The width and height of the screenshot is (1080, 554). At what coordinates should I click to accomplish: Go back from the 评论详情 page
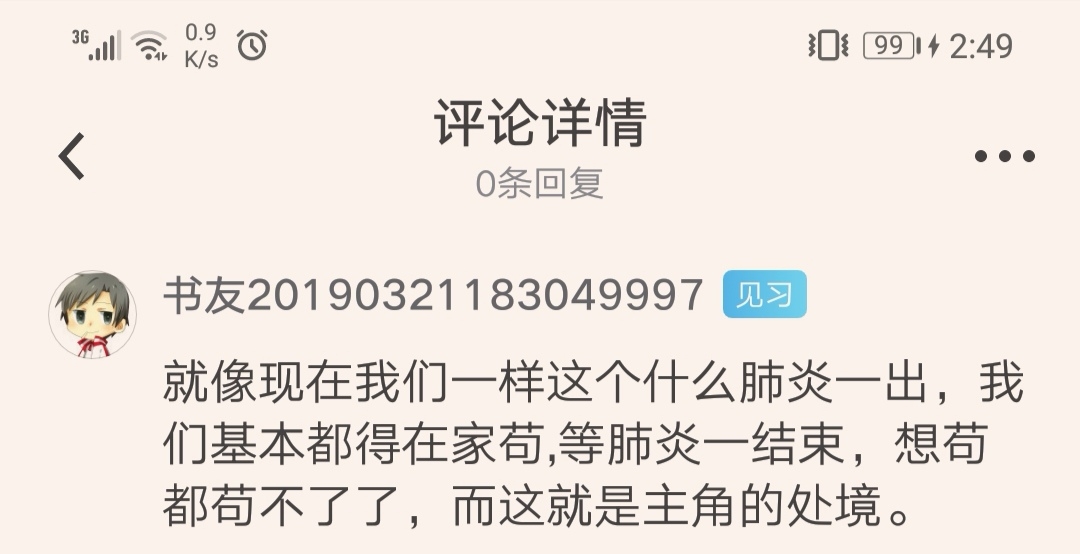tap(72, 156)
